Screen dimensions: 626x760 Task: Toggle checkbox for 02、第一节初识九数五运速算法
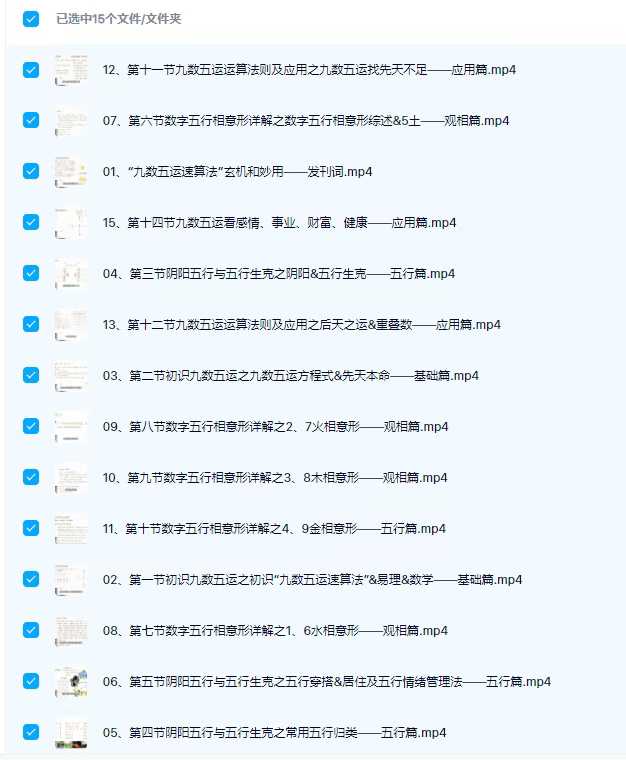point(31,579)
